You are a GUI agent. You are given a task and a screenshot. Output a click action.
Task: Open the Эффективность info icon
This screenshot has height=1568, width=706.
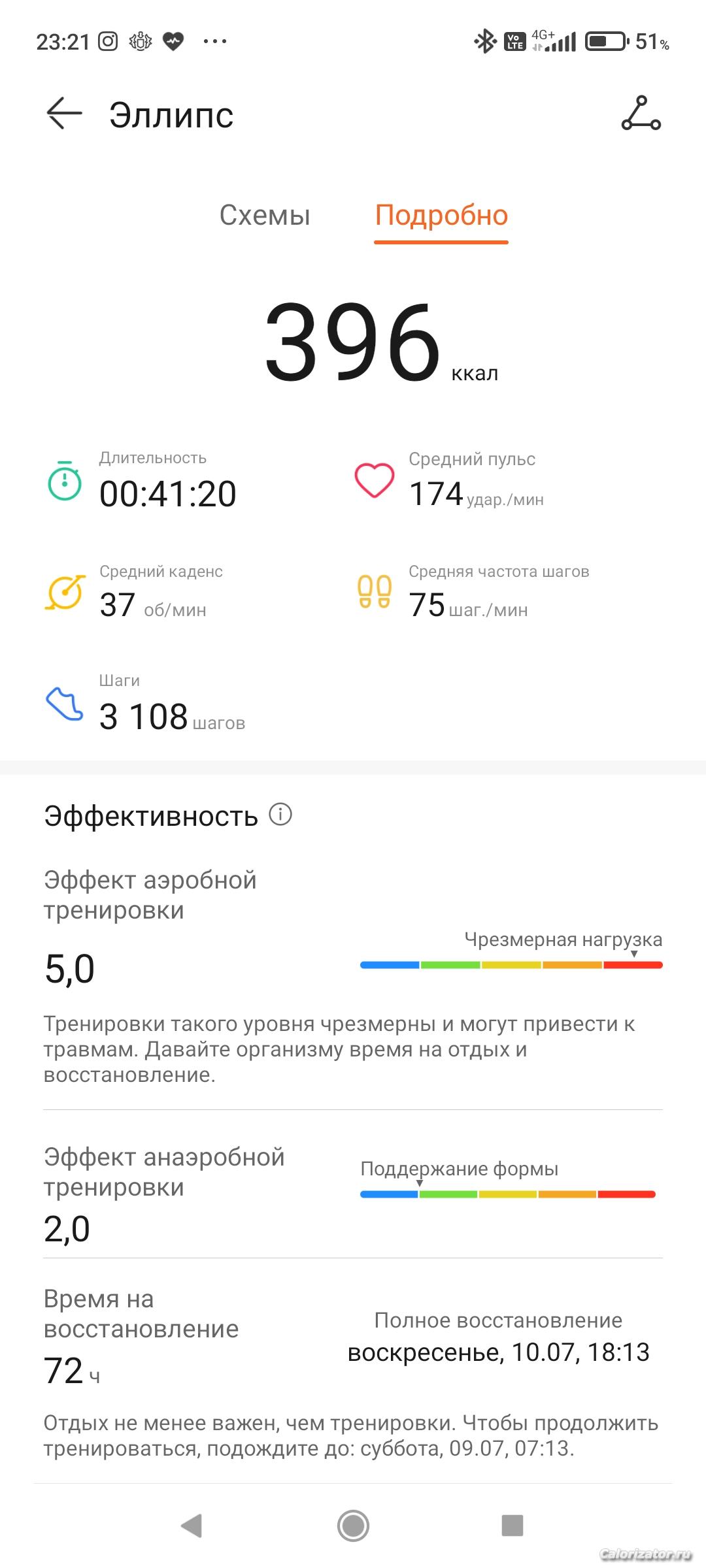(280, 815)
